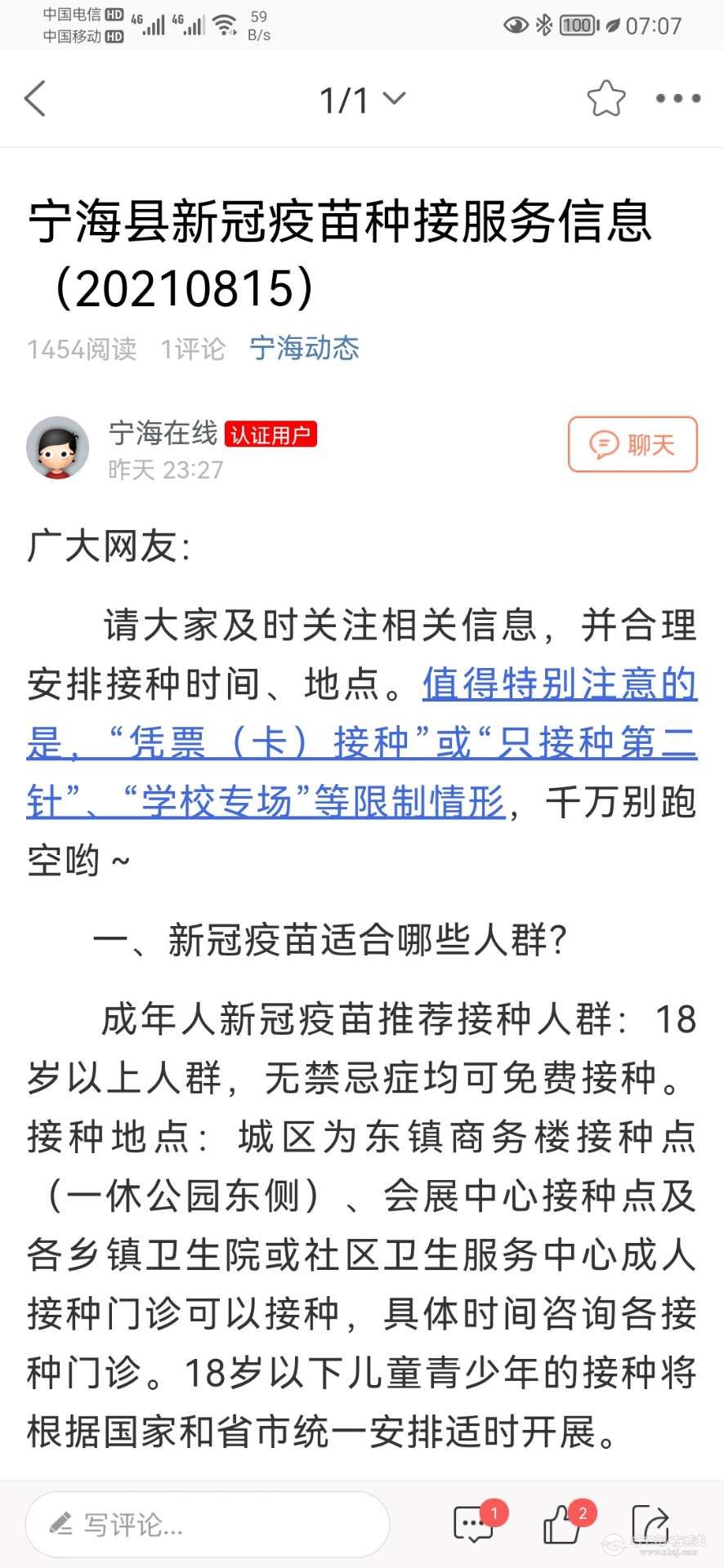
Task: Like this post with thumbs-up icon
Action: (x=564, y=1524)
